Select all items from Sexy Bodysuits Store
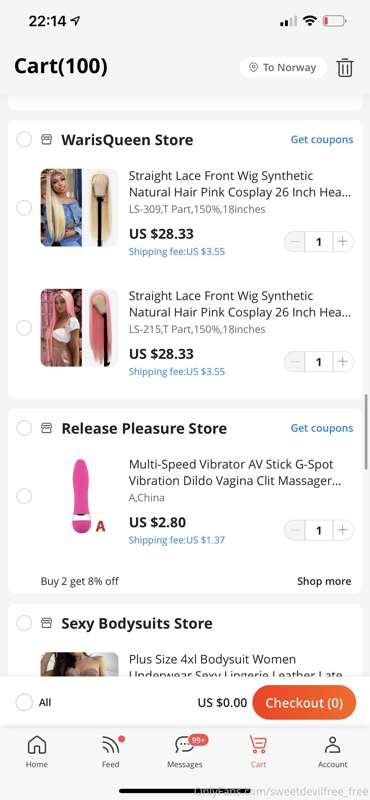This screenshot has height=800, width=370. click(x=24, y=623)
